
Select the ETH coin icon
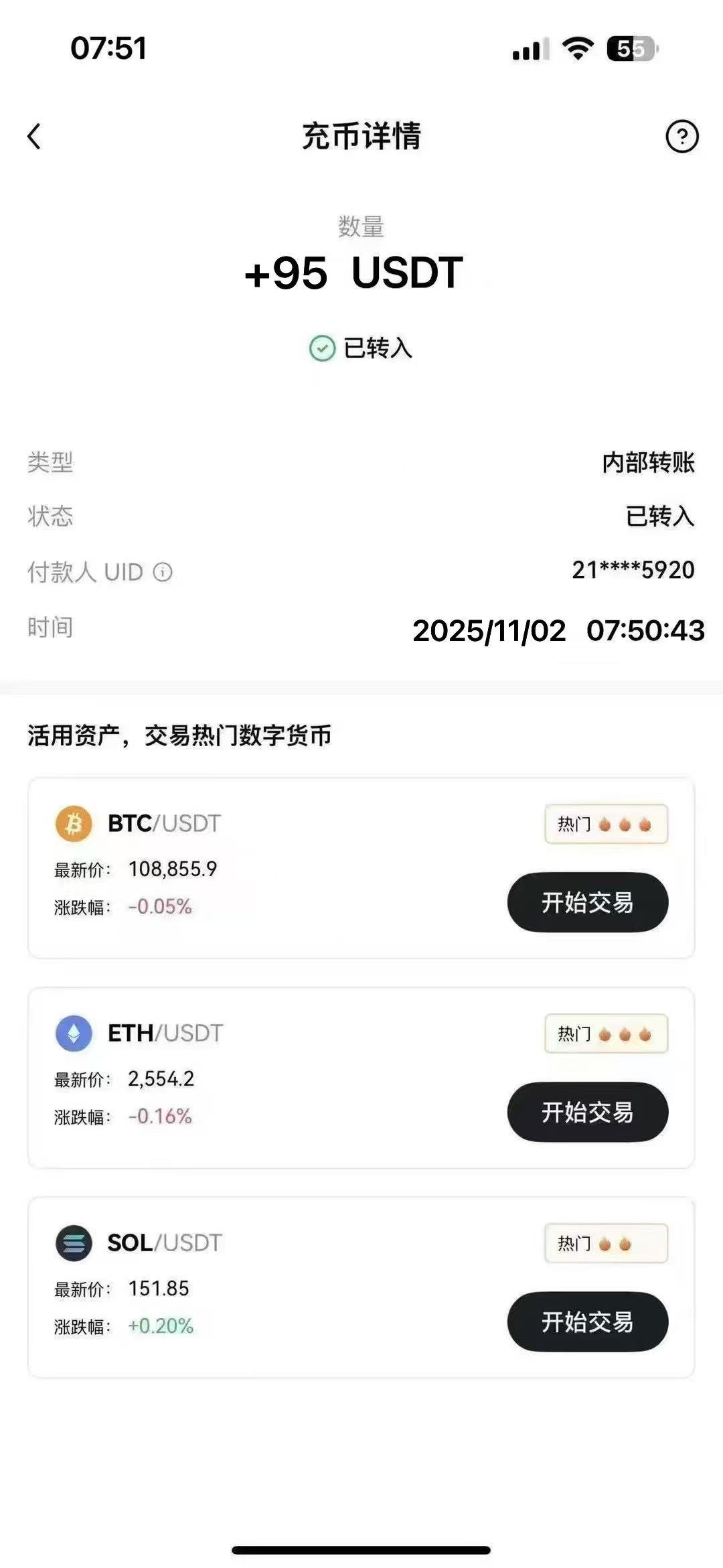pos(74,1033)
